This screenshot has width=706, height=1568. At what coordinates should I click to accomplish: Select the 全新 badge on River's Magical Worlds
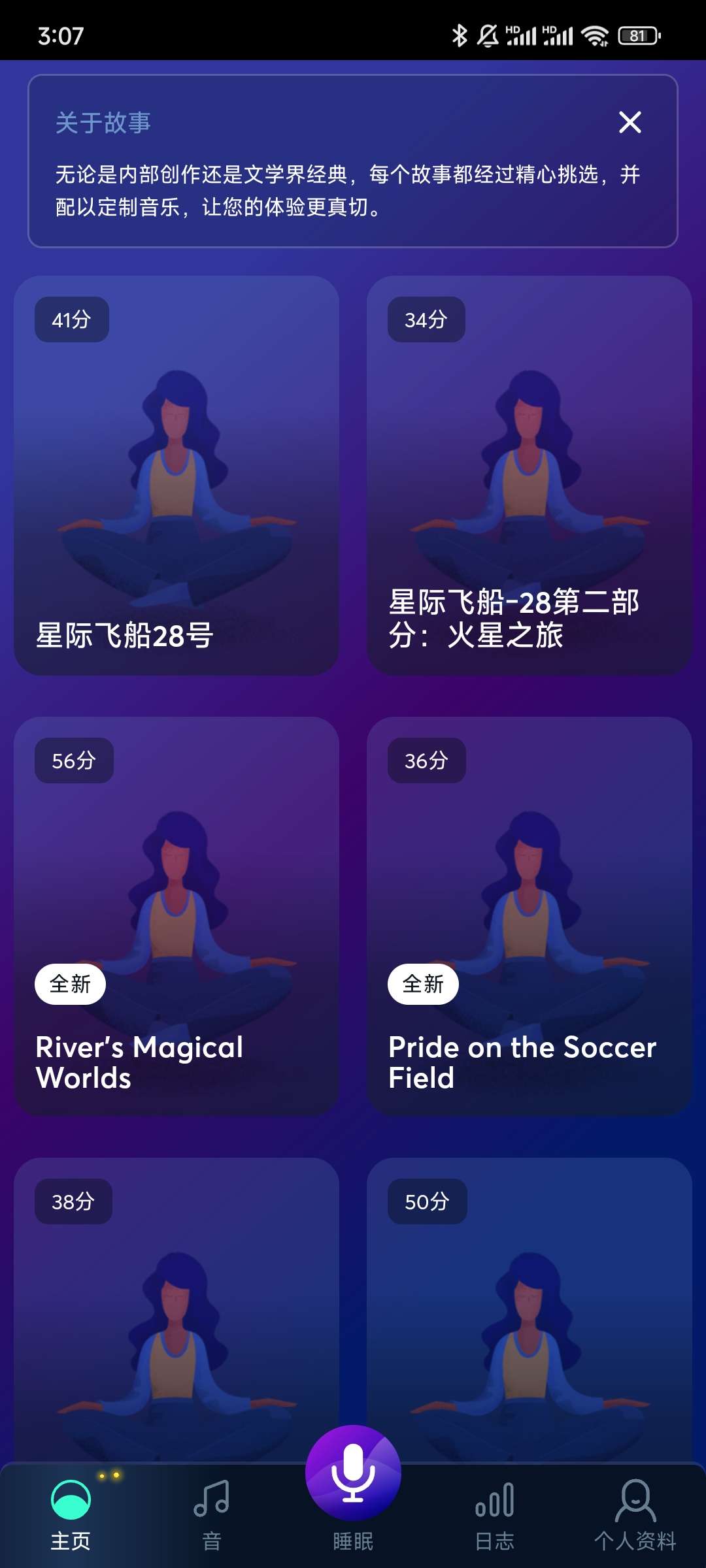point(69,983)
